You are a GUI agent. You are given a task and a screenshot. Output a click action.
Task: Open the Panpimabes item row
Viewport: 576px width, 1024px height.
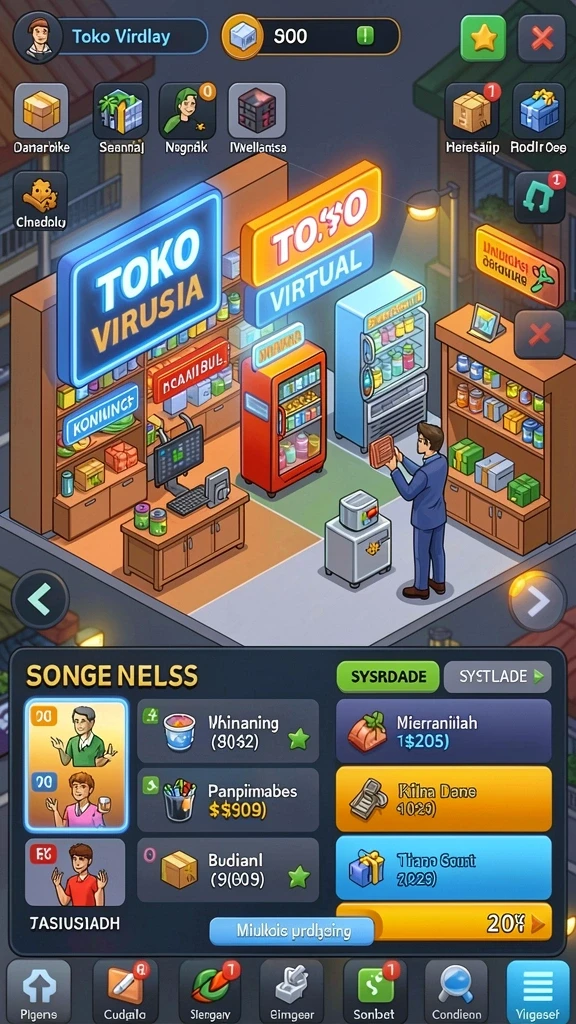tap(228, 800)
